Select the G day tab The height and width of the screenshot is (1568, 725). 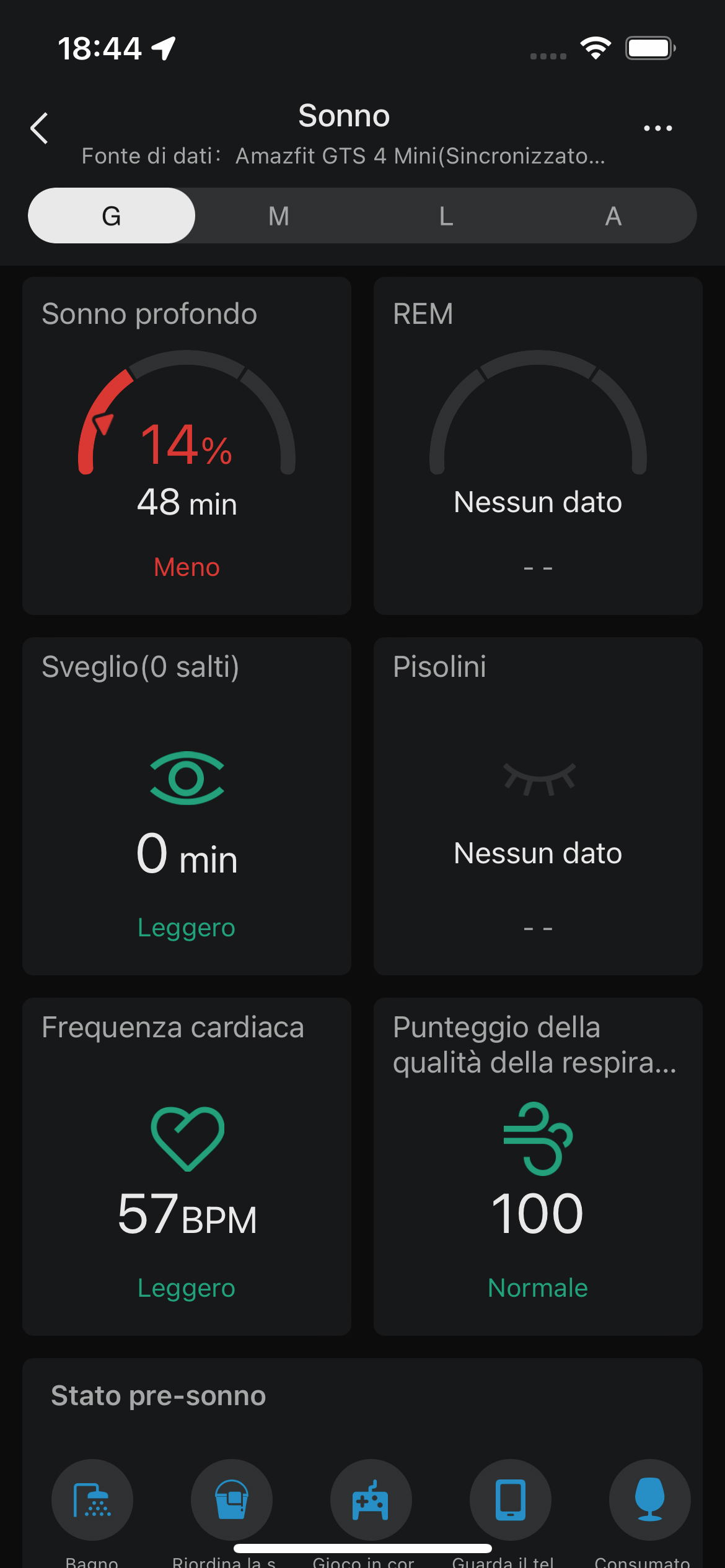tap(112, 216)
